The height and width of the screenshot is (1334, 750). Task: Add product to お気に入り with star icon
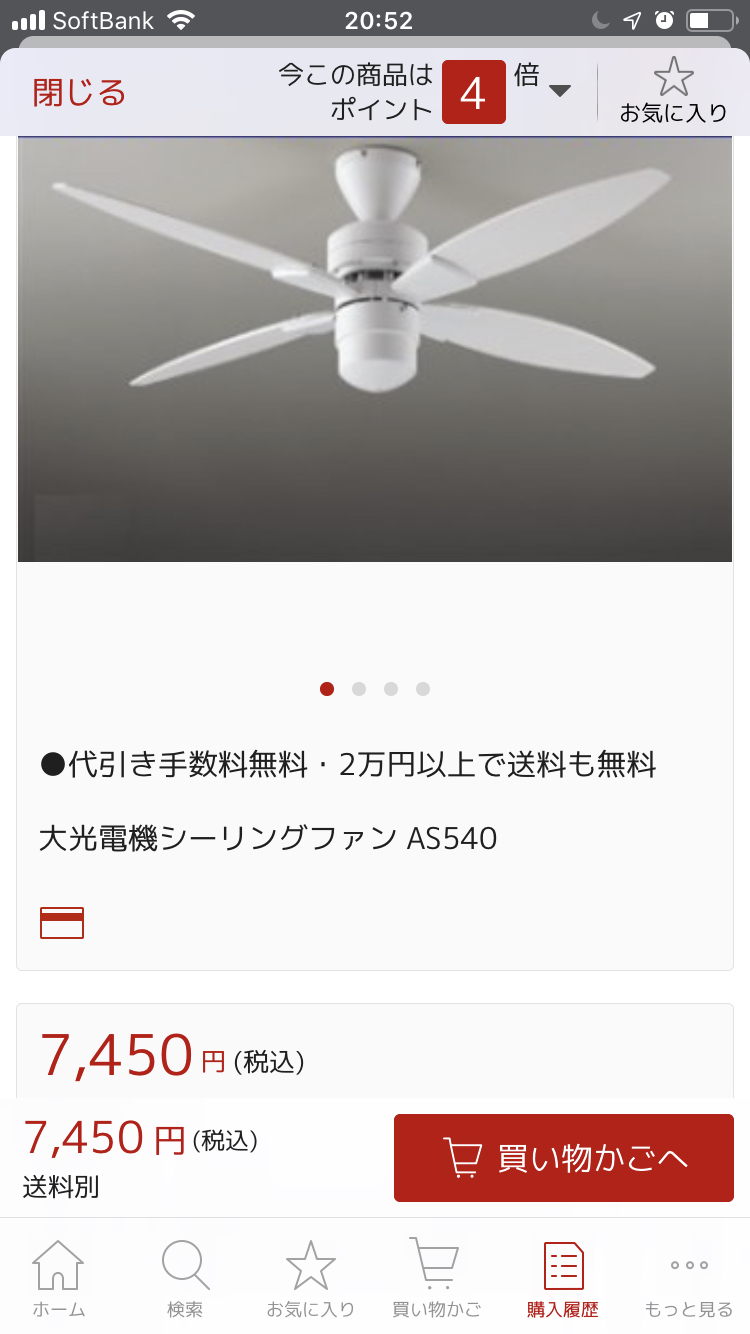point(673,90)
